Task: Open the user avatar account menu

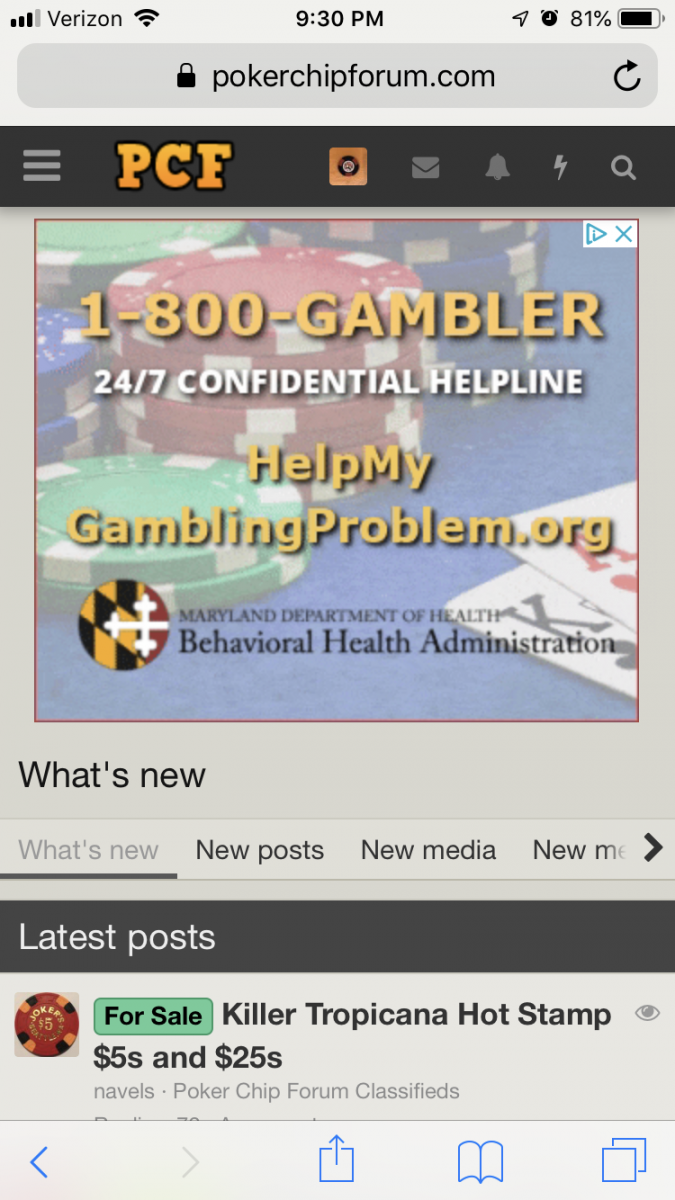Action: [348, 166]
